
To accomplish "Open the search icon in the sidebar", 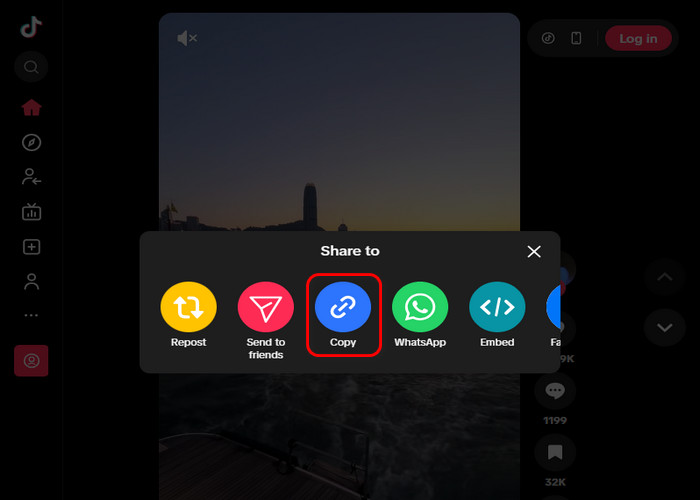I will point(31,67).
